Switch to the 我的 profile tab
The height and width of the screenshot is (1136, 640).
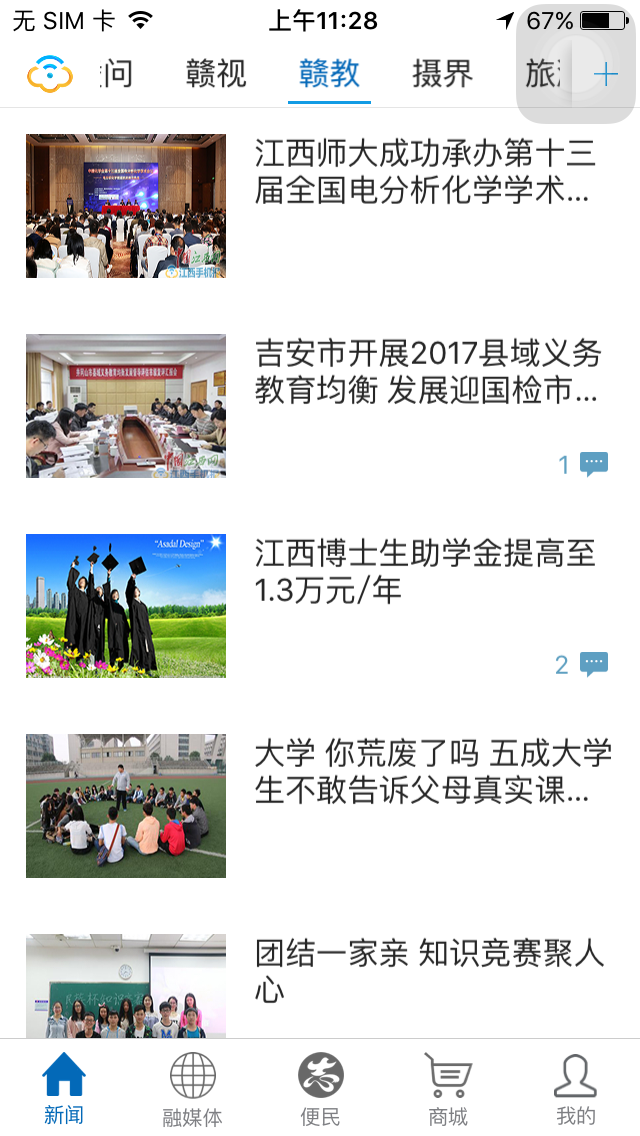pyautogui.click(x=575, y=1089)
